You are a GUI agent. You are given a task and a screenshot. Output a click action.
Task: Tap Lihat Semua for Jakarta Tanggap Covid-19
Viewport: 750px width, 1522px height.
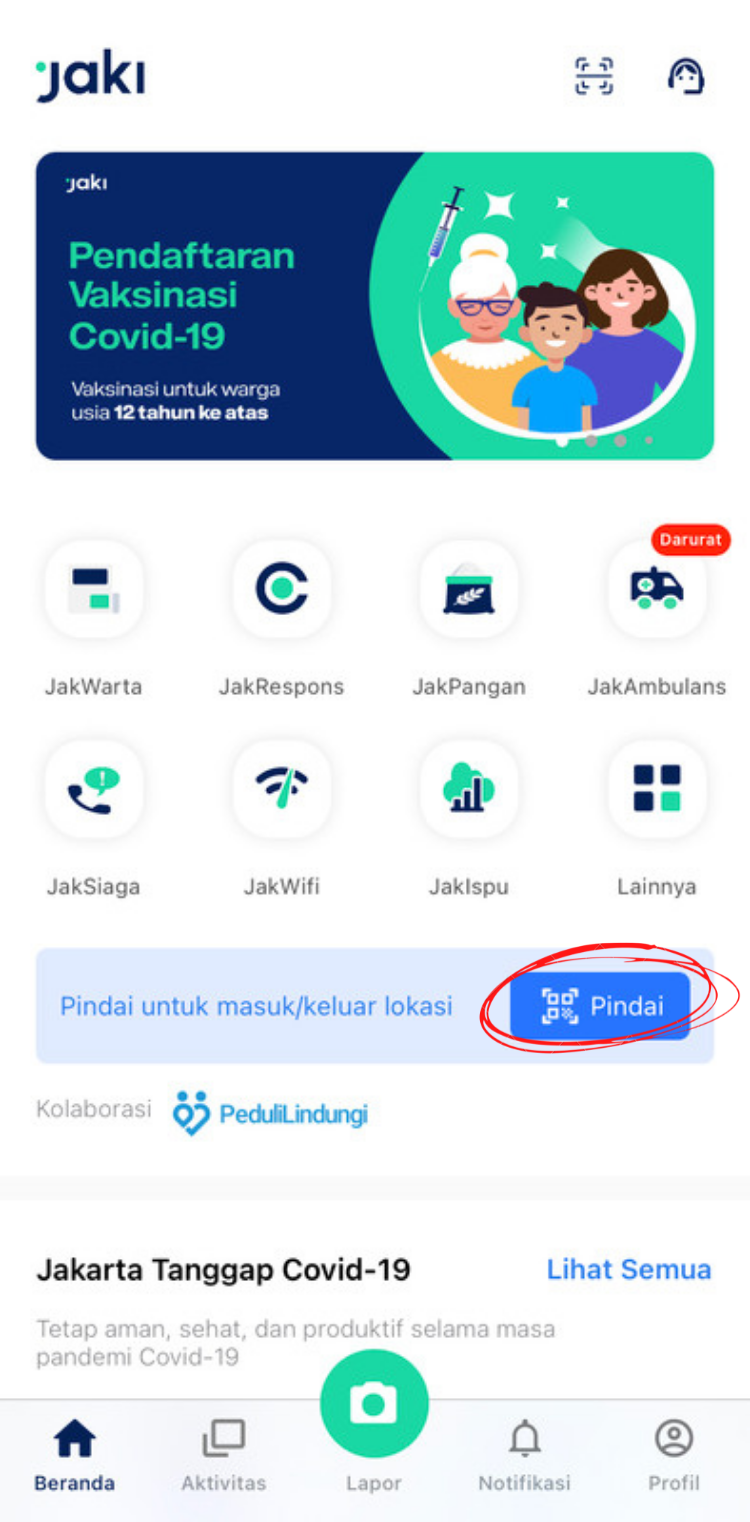point(629,1270)
